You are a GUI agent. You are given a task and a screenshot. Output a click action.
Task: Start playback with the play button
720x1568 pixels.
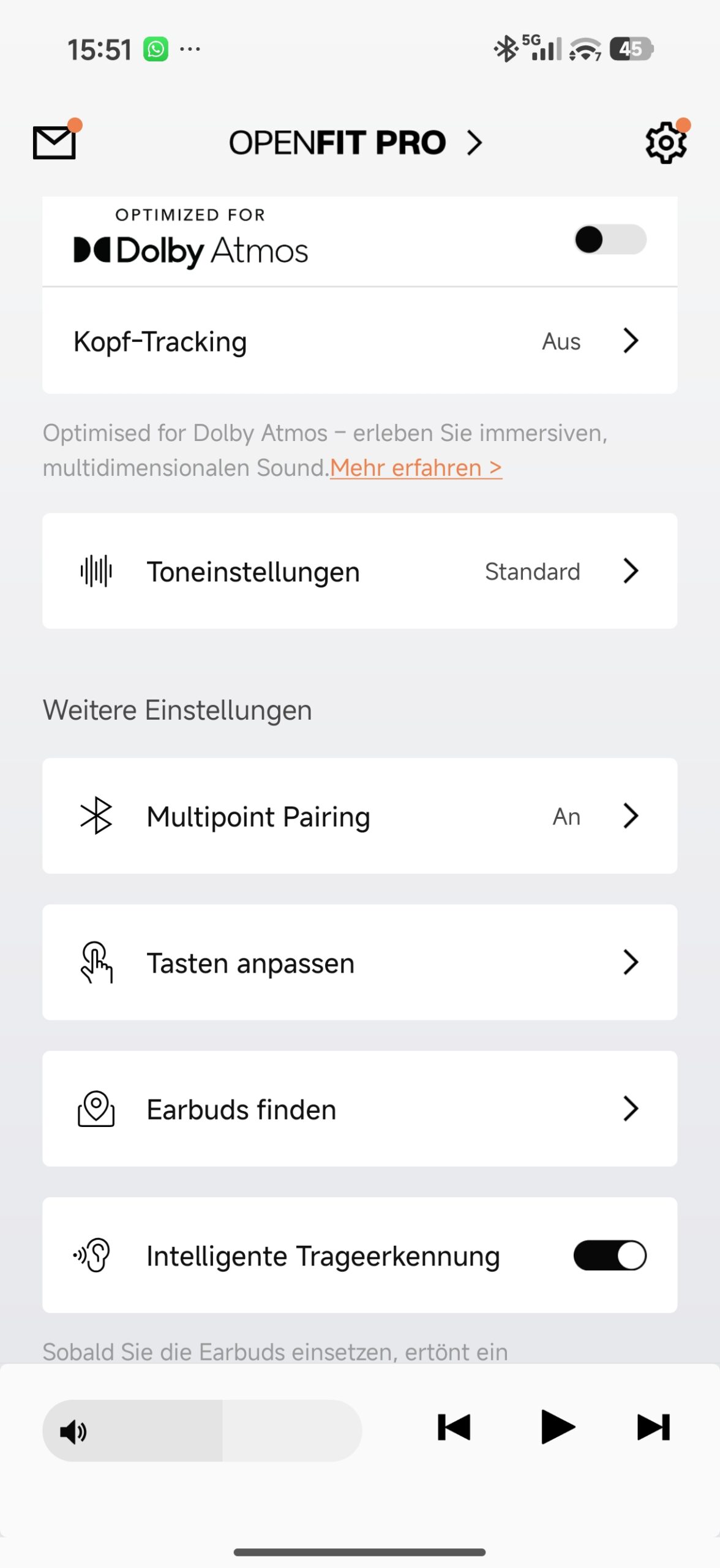[558, 1427]
